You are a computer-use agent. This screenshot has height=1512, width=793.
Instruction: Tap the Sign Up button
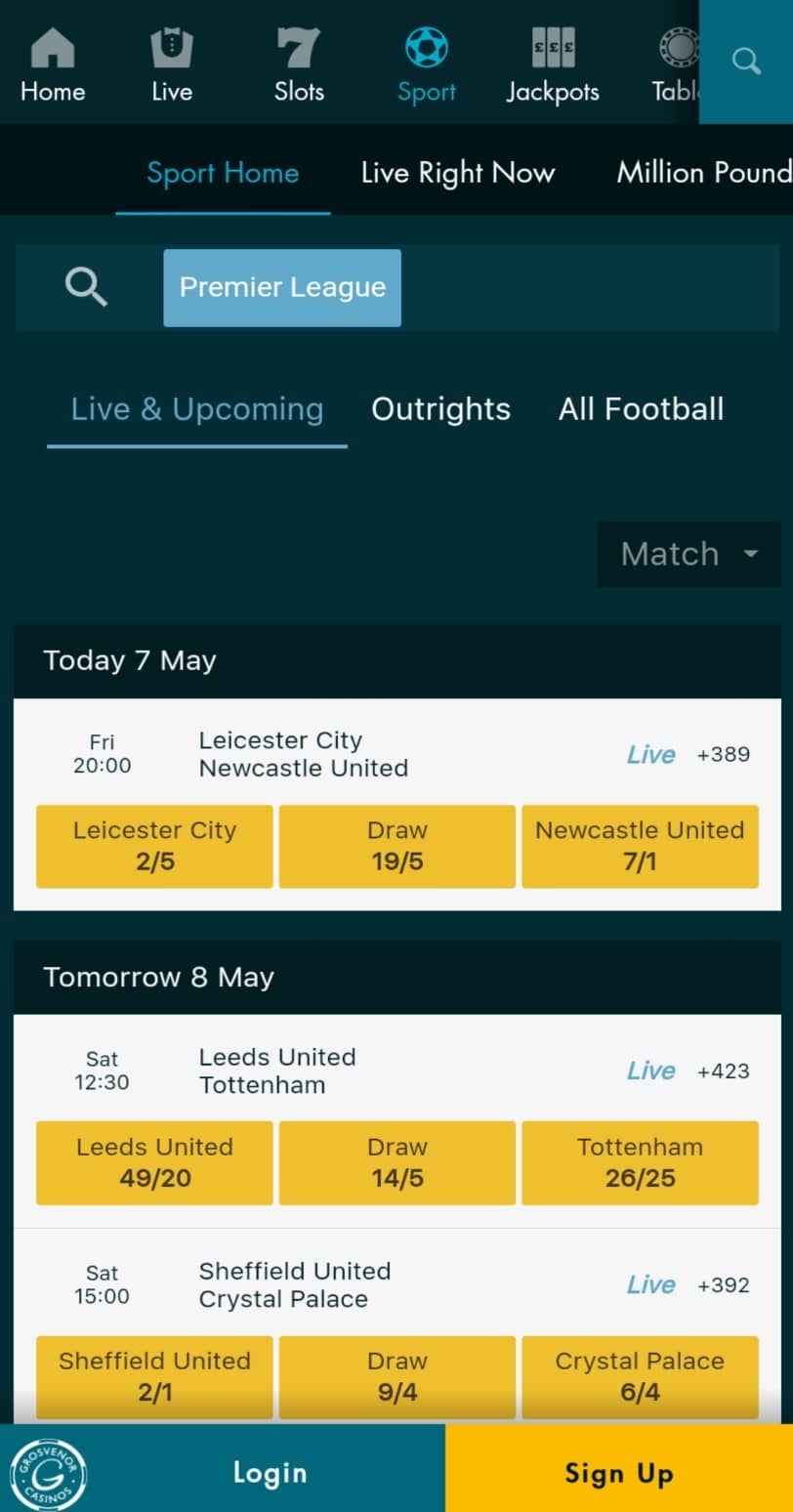point(619,1473)
